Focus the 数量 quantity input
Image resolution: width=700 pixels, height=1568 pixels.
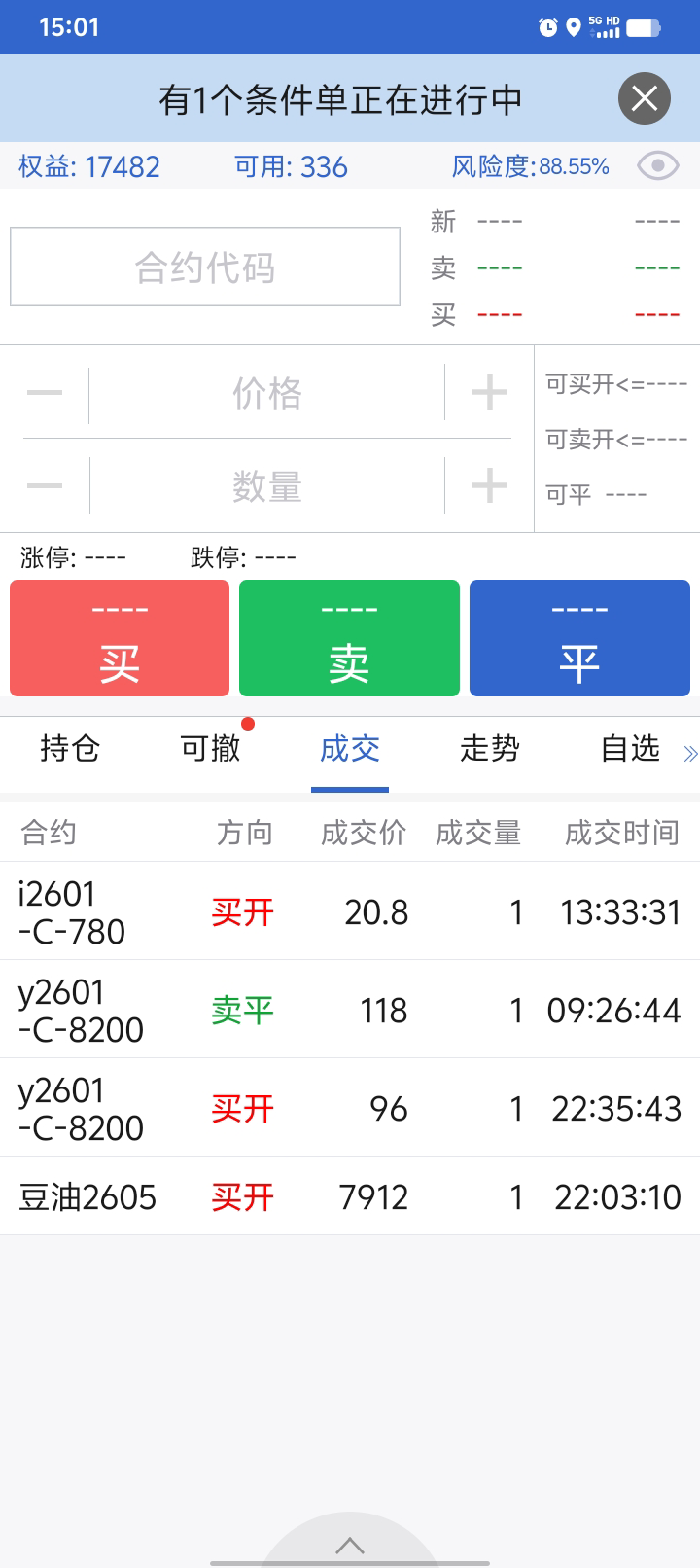[266, 485]
